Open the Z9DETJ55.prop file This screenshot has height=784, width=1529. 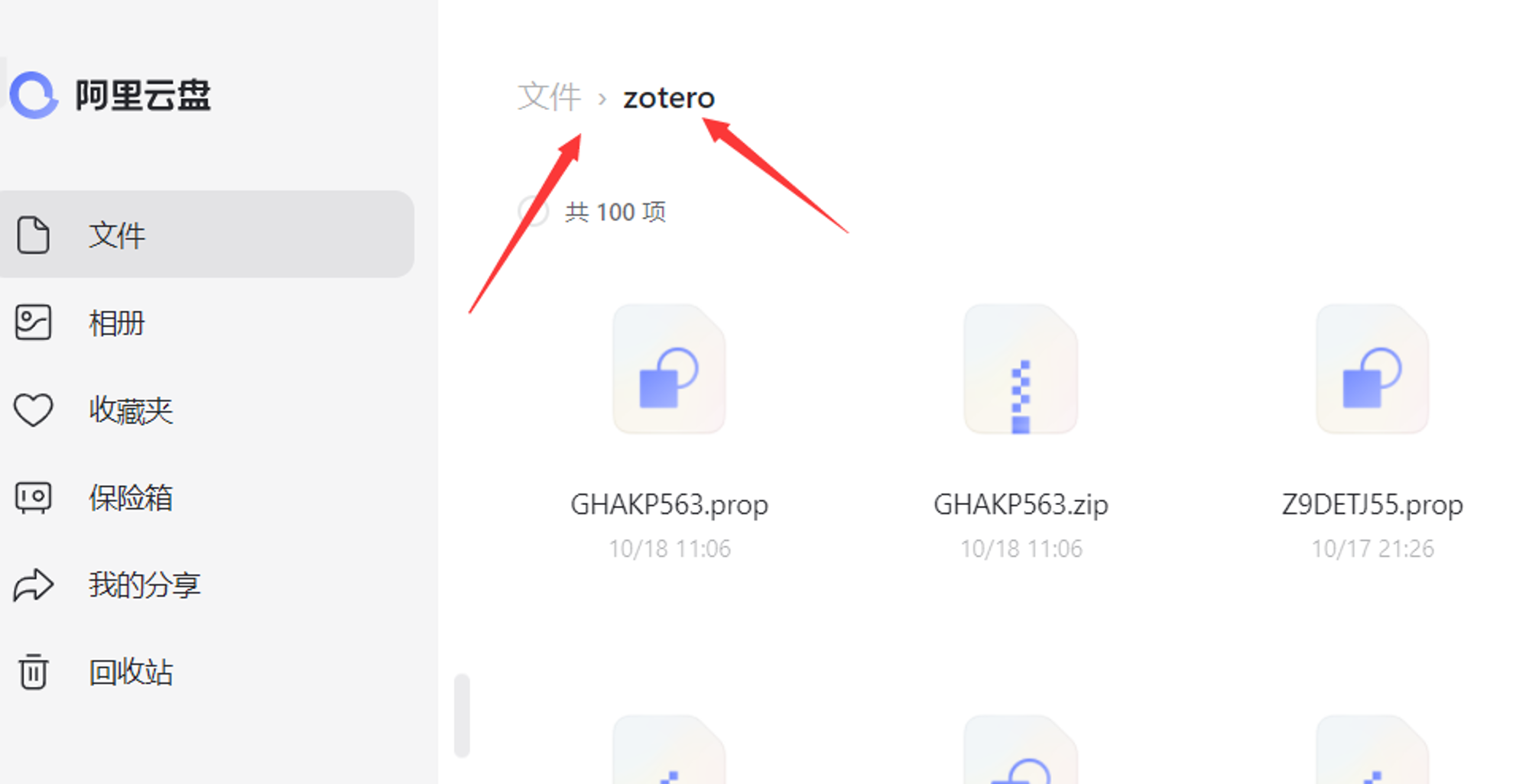1372,370
